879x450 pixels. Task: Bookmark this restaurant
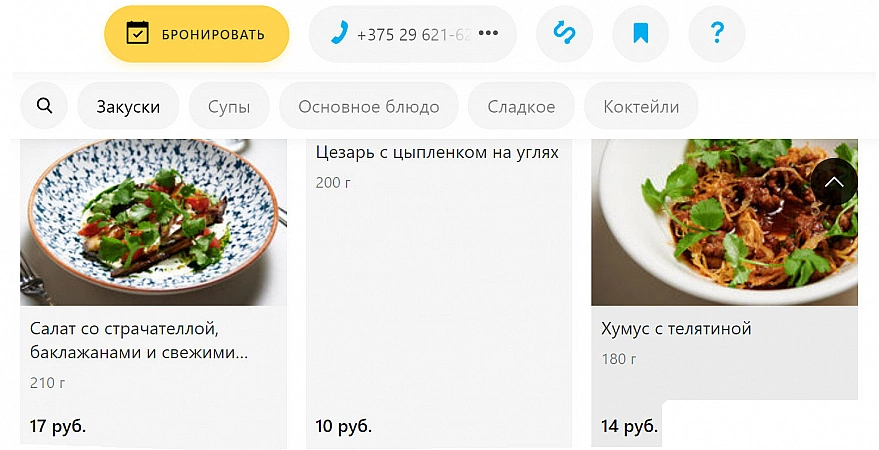pos(640,34)
